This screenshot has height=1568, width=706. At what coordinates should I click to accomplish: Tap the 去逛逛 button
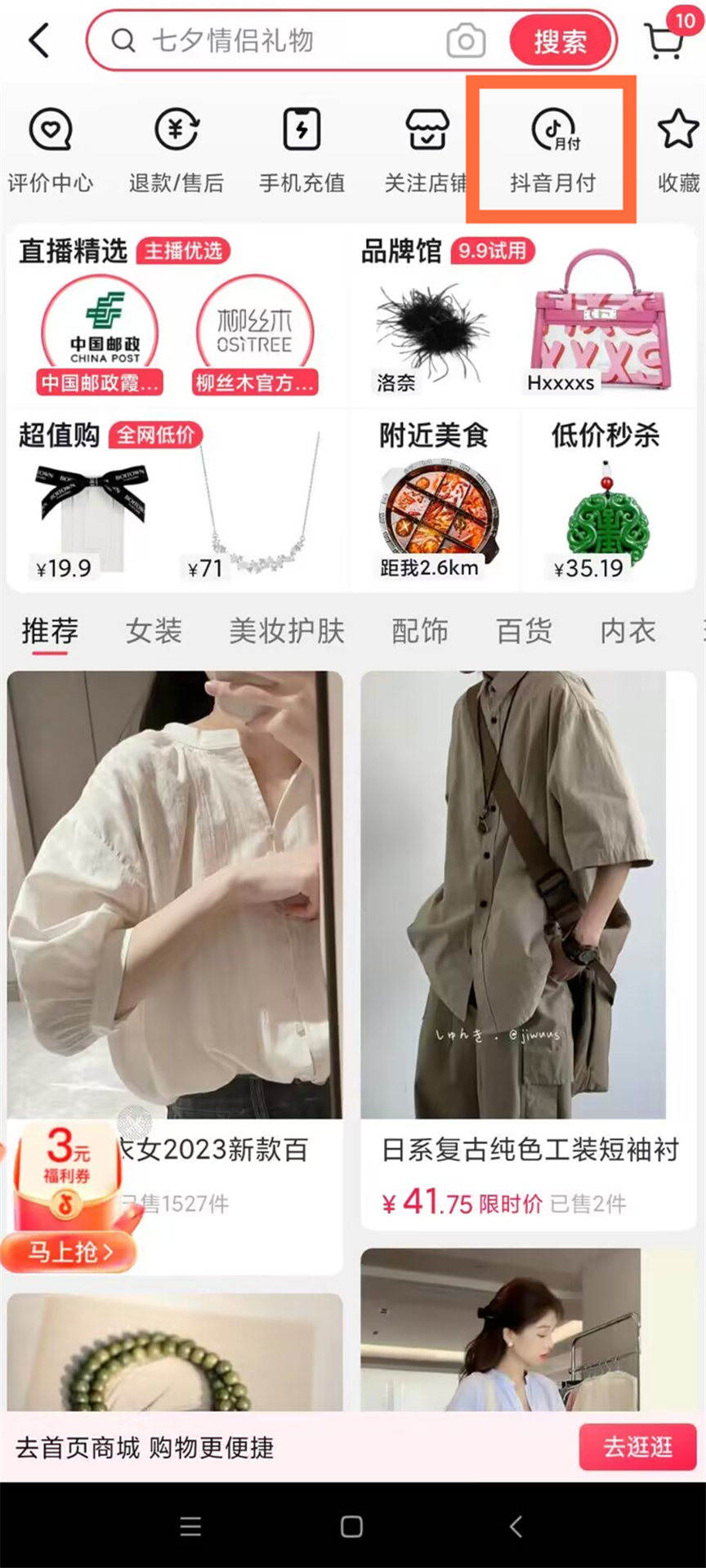637,1447
